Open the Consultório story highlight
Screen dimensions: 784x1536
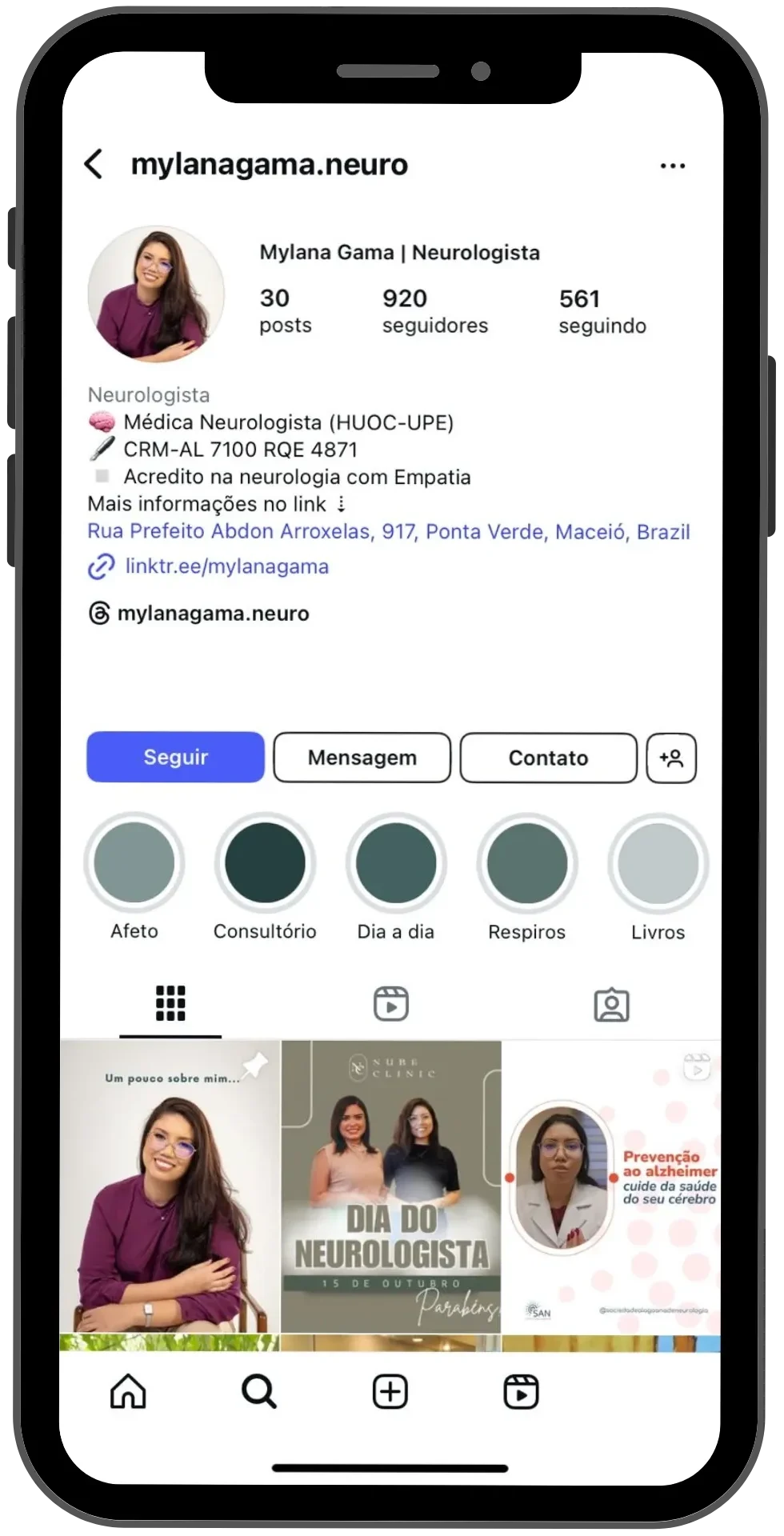(265, 863)
